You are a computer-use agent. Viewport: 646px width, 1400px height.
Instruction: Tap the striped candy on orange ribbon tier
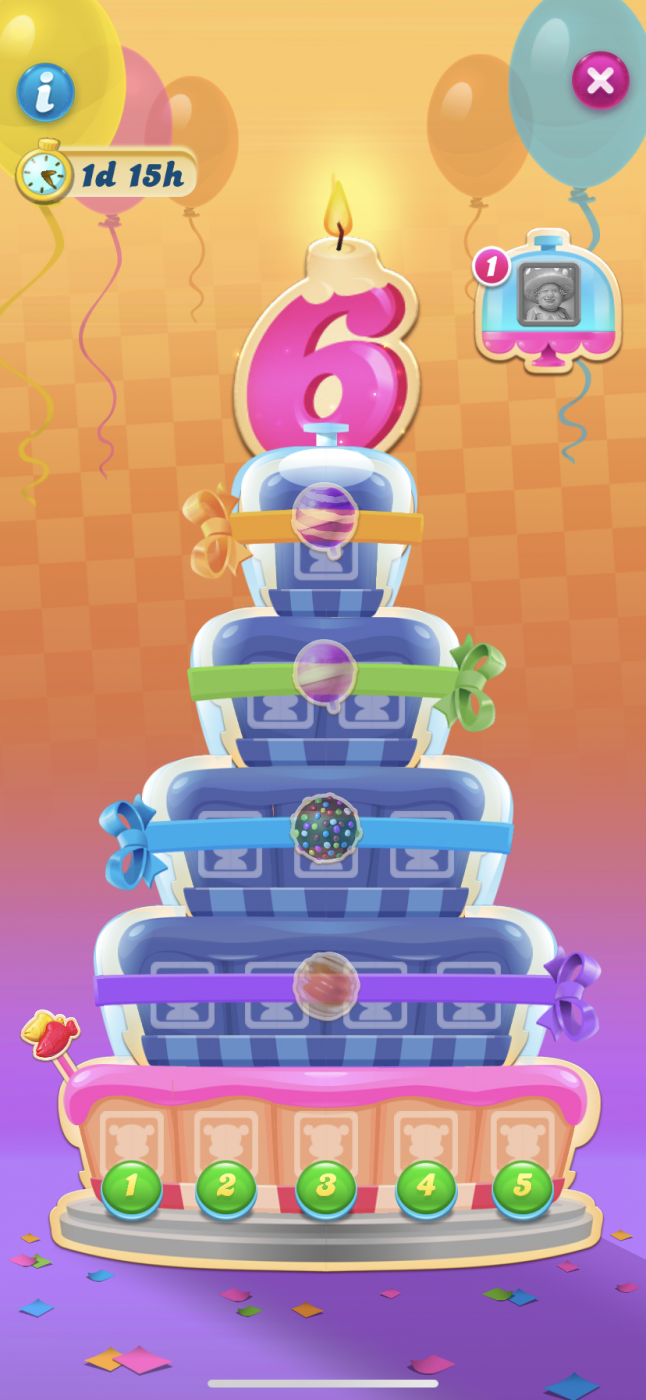[x=325, y=516]
